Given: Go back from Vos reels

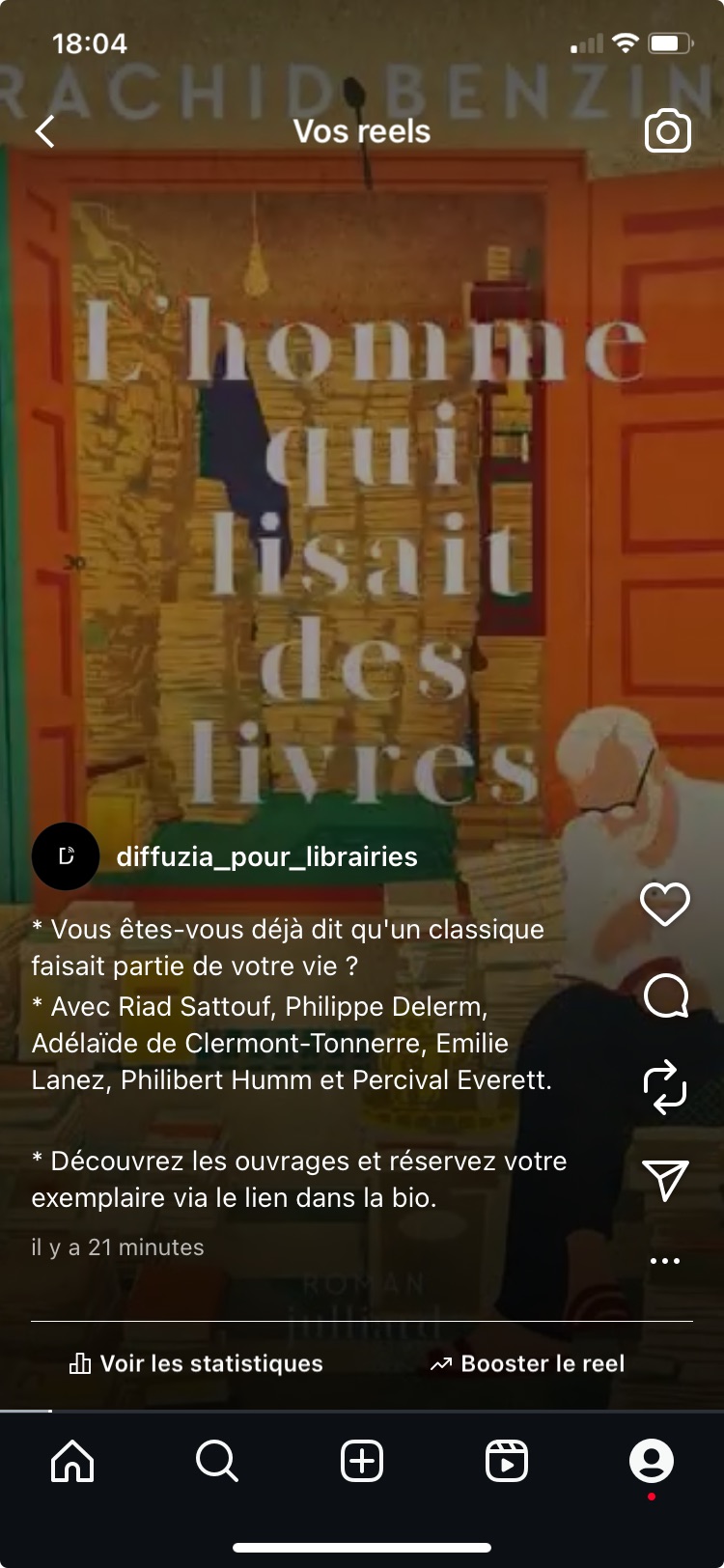Looking at the screenshot, I should pyautogui.click(x=44, y=131).
